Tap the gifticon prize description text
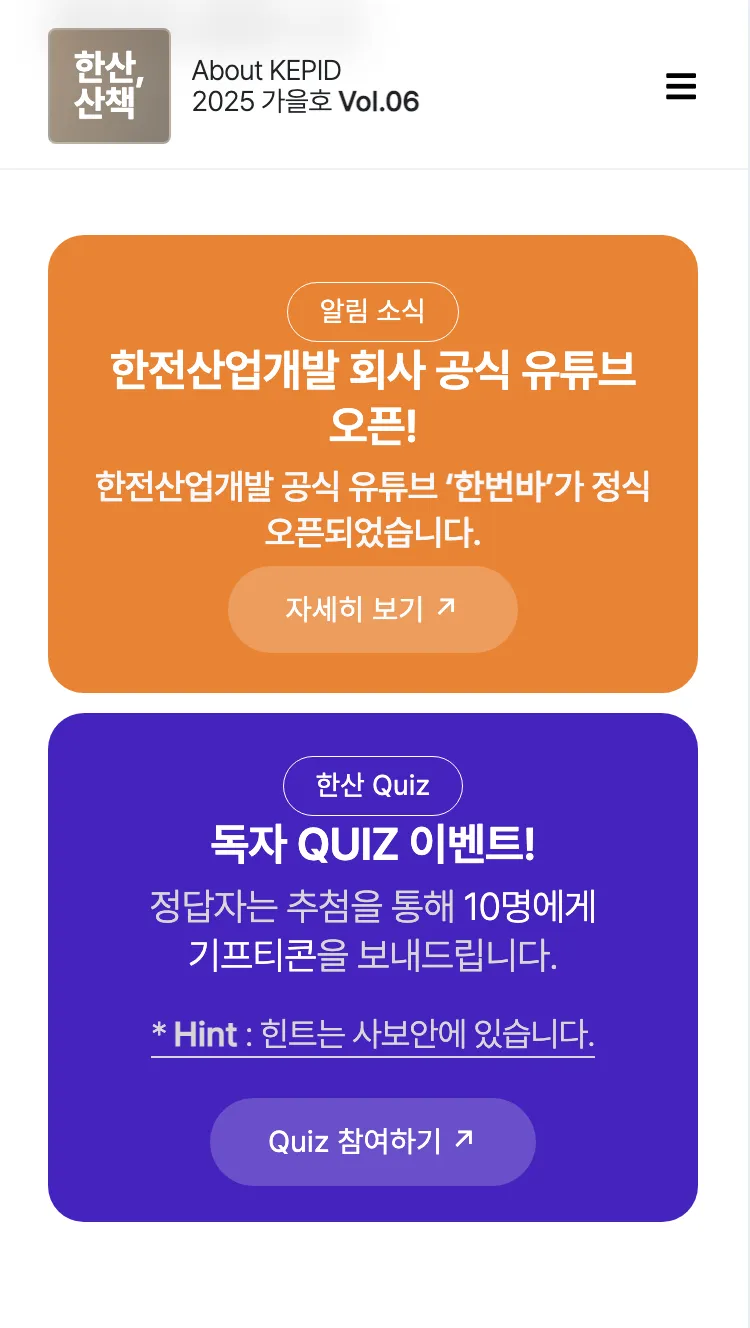 373,931
